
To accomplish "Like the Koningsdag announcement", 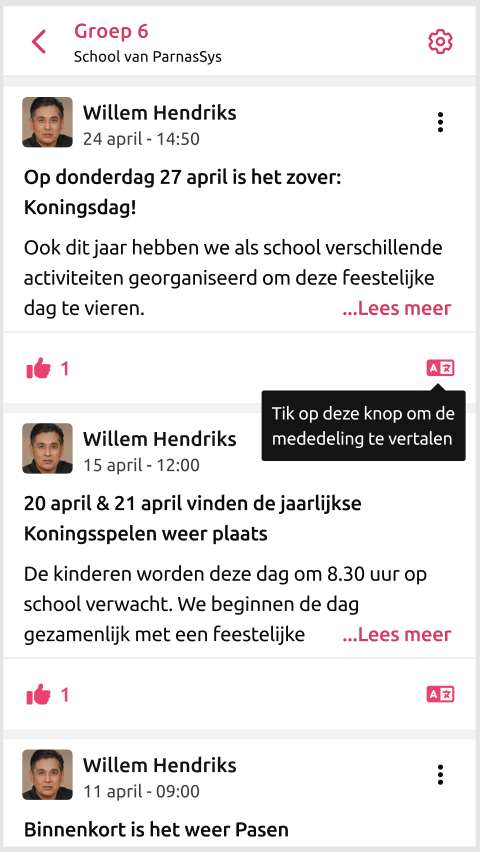I will pos(39,369).
